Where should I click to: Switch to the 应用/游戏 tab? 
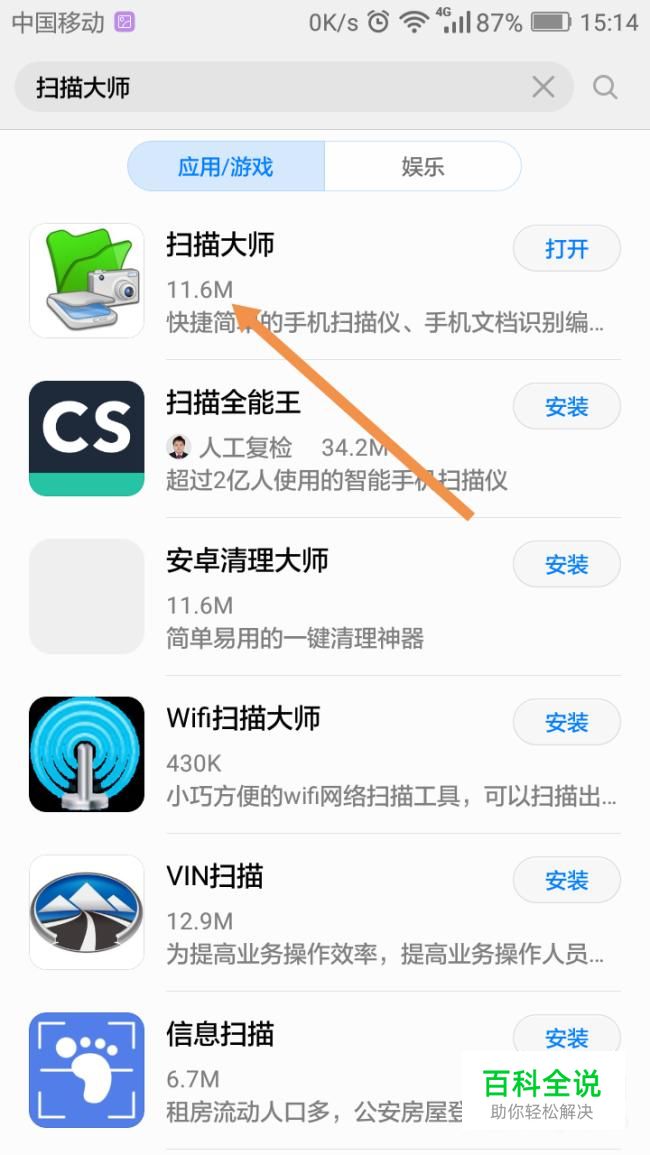pyautogui.click(x=226, y=167)
